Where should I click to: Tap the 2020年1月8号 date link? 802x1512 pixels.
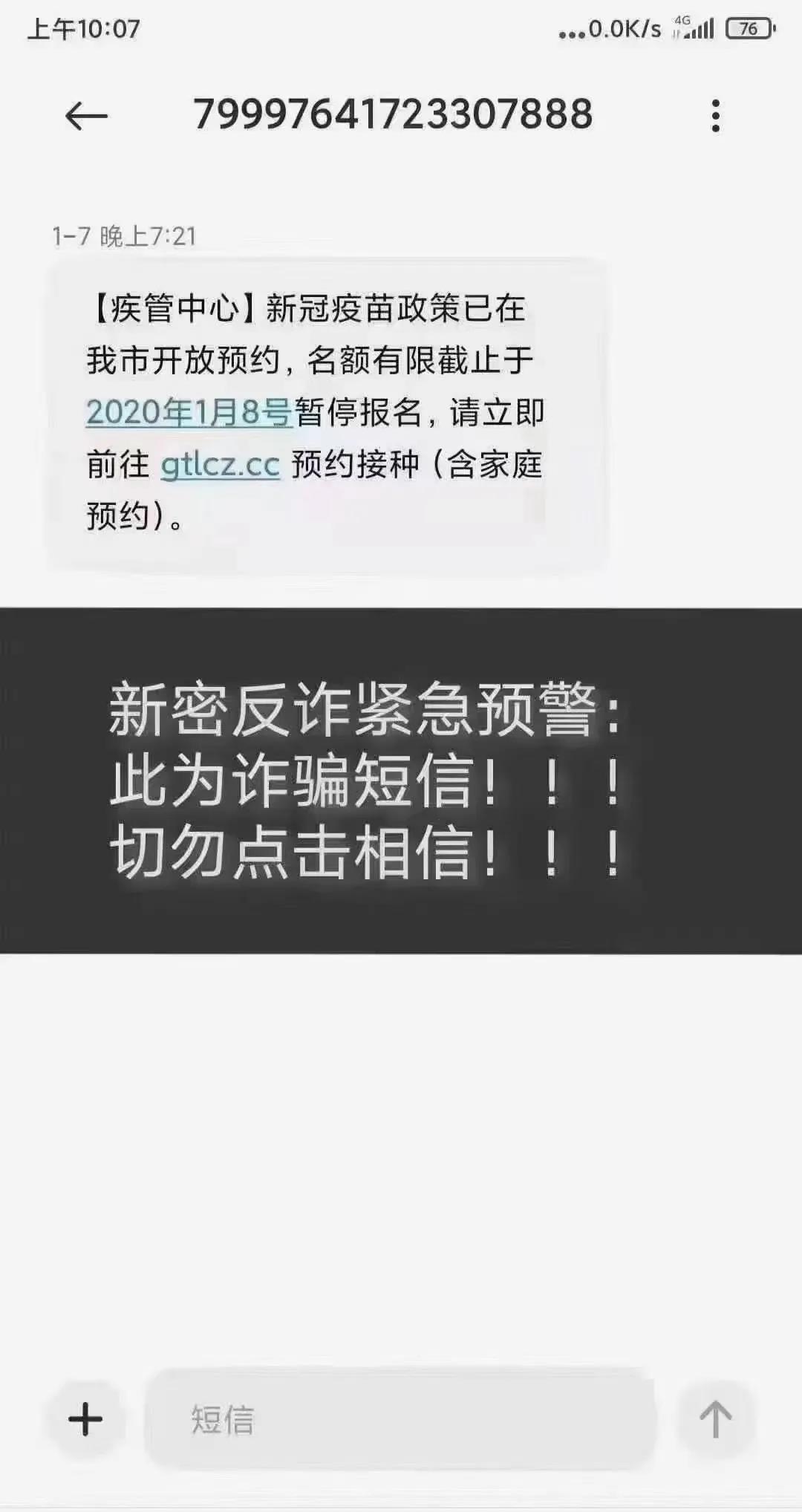coord(189,412)
